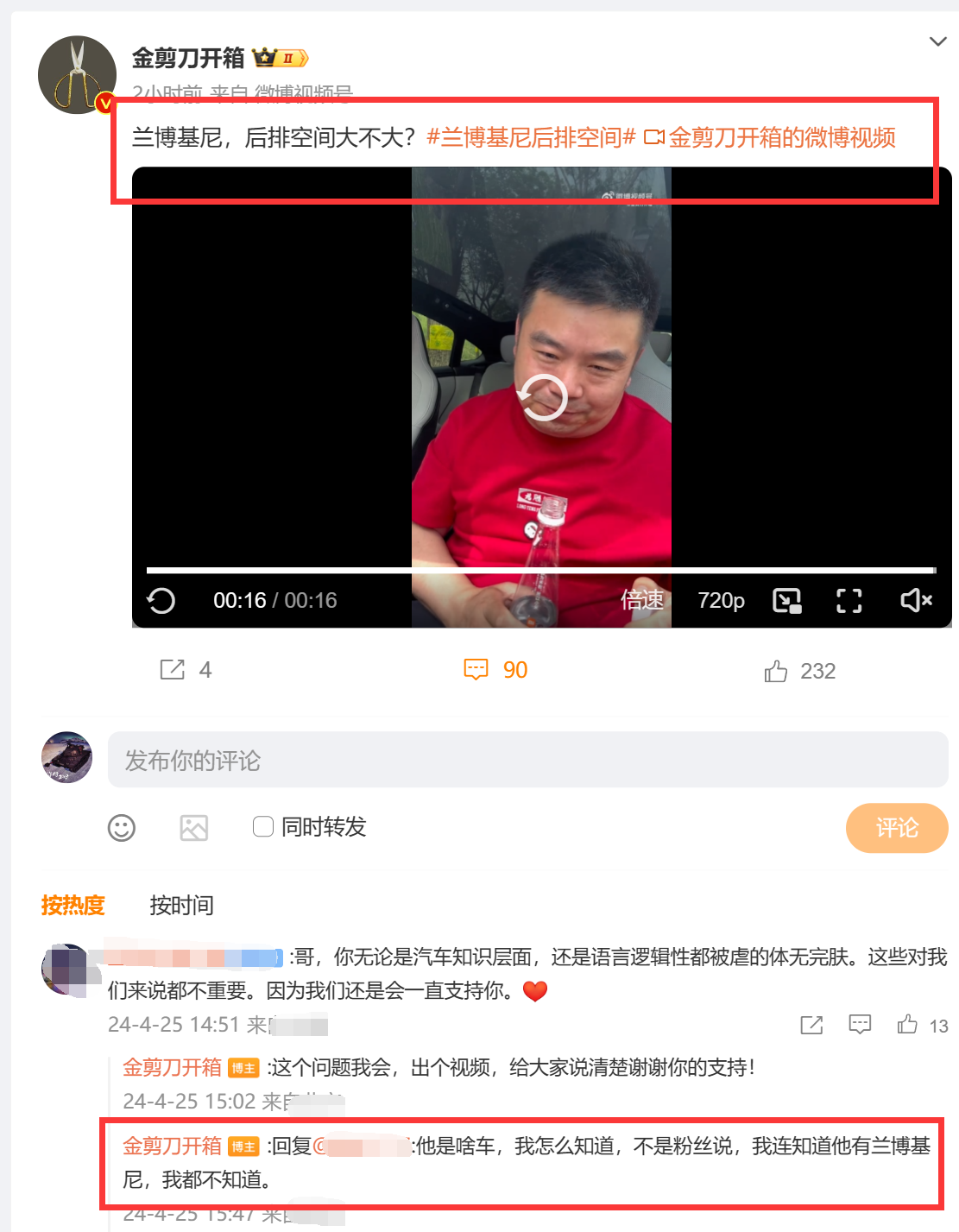Check the 同时转发 checkbox
The image size is (959, 1232).
[263, 826]
